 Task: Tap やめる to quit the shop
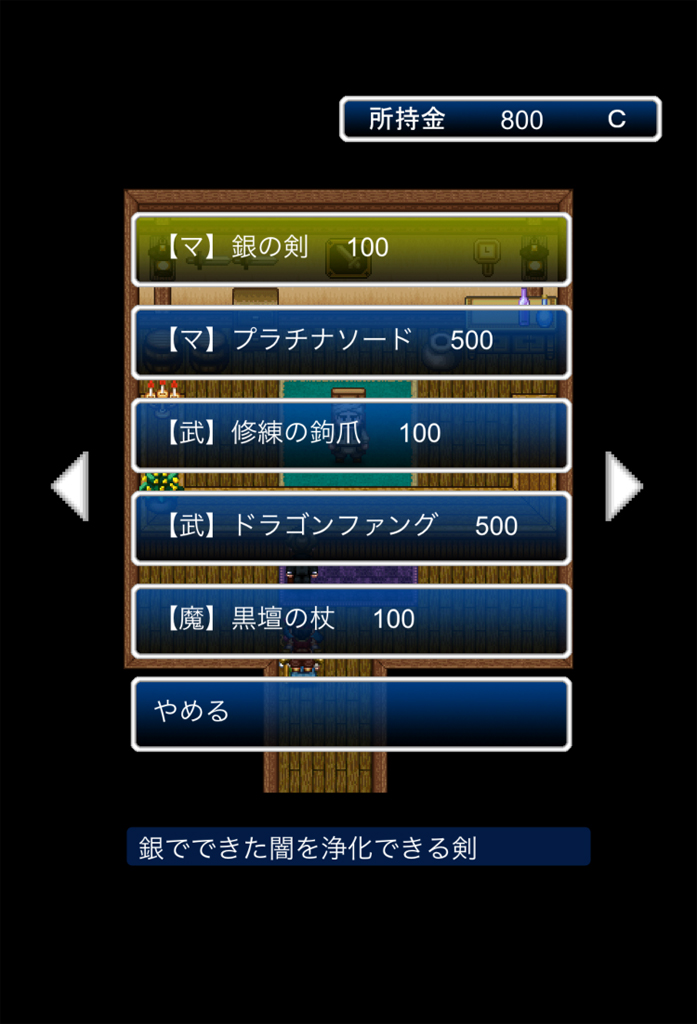tap(350, 713)
